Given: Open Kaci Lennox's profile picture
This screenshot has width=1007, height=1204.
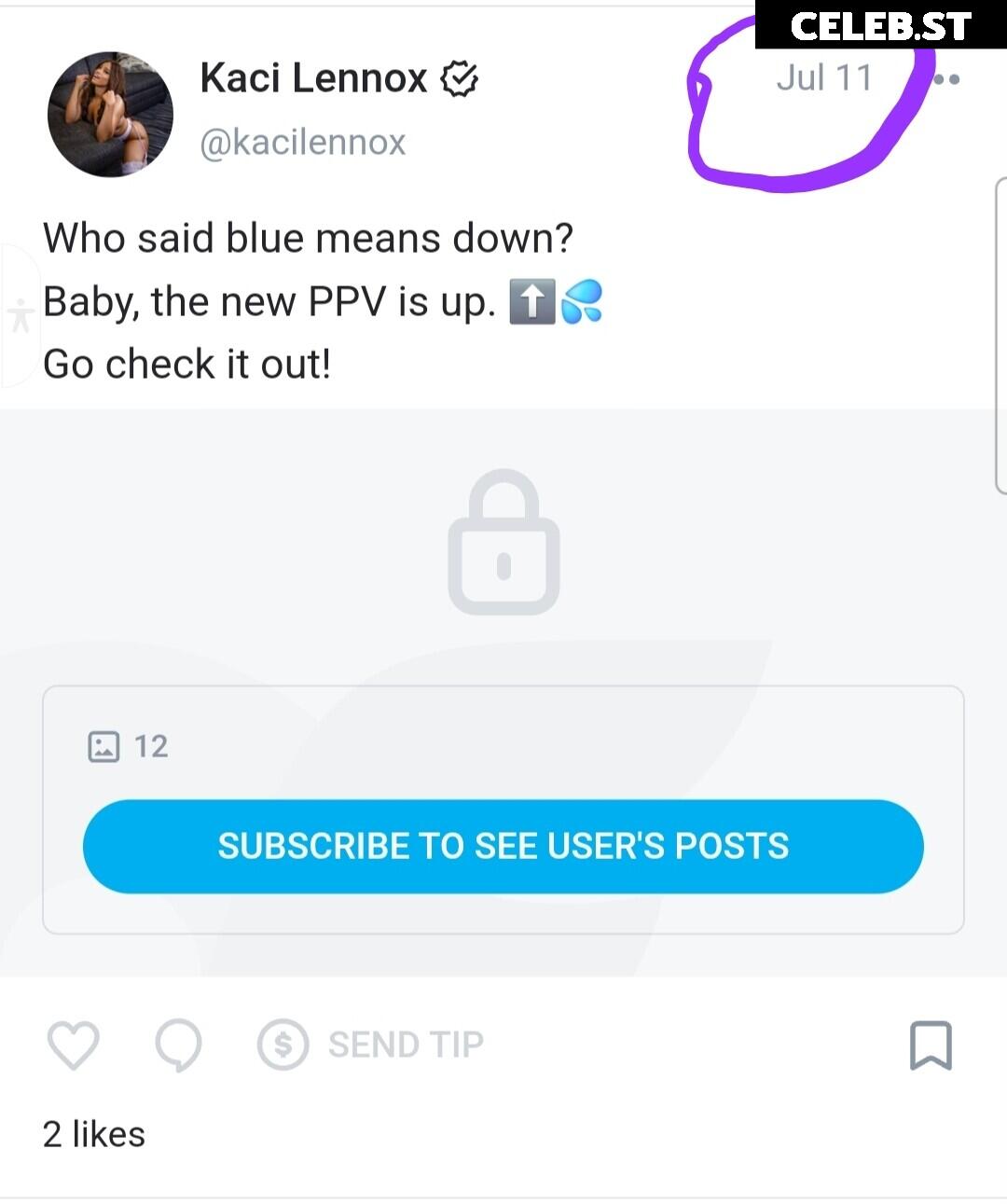Looking at the screenshot, I should pos(110,114).
